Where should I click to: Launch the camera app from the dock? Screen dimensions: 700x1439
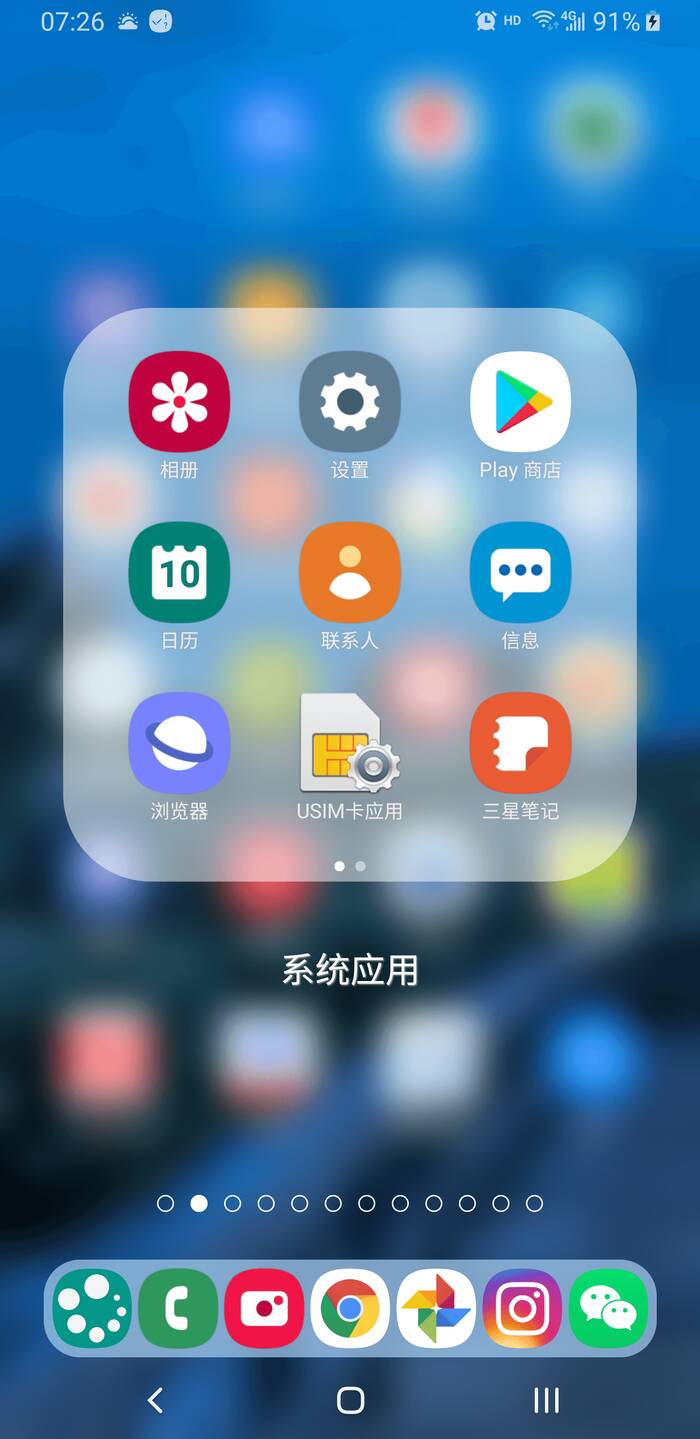click(x=264, y=1308)
